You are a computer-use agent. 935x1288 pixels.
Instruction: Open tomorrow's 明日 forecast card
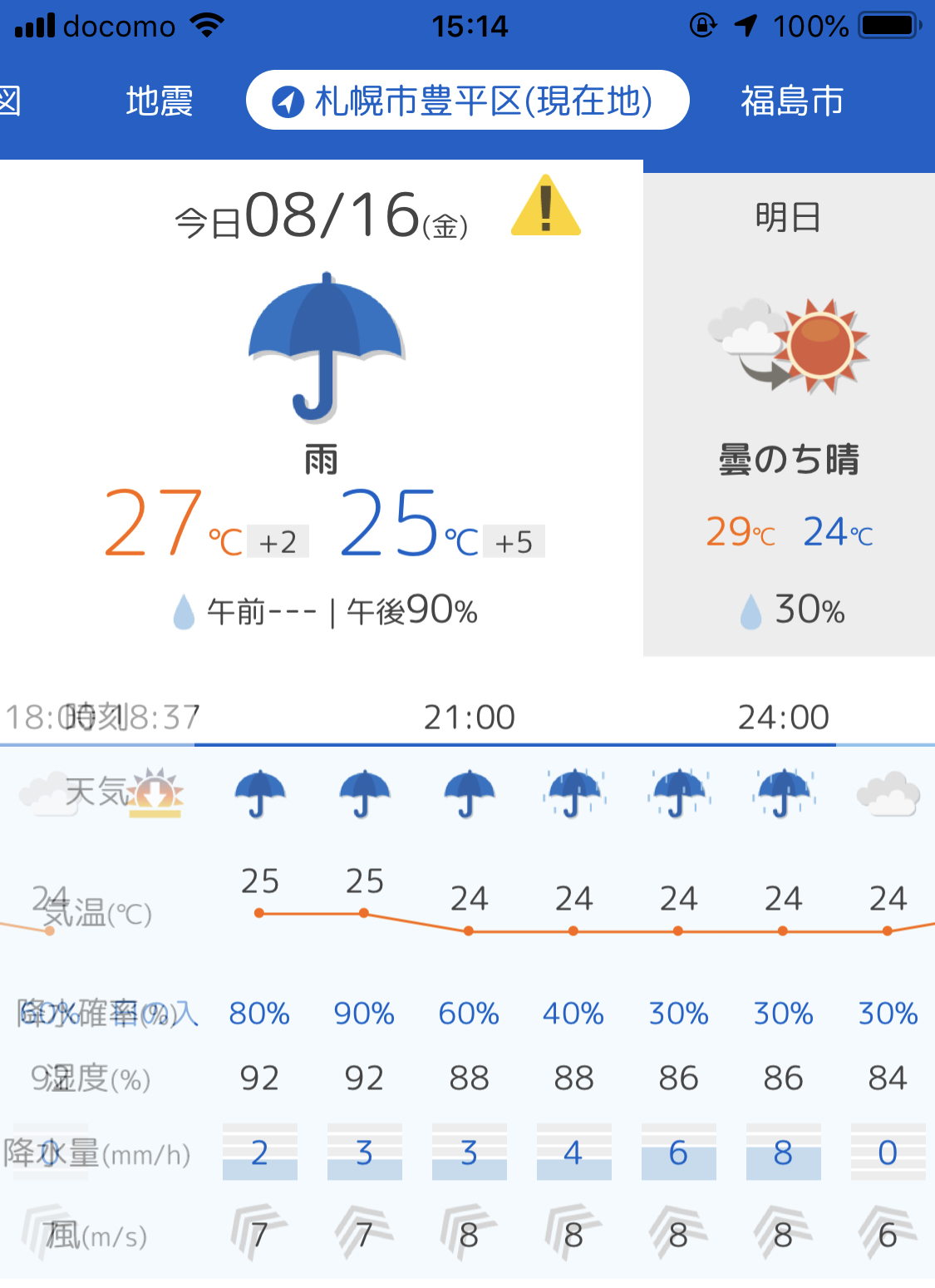pyautogui.click(x=789, y=414)
